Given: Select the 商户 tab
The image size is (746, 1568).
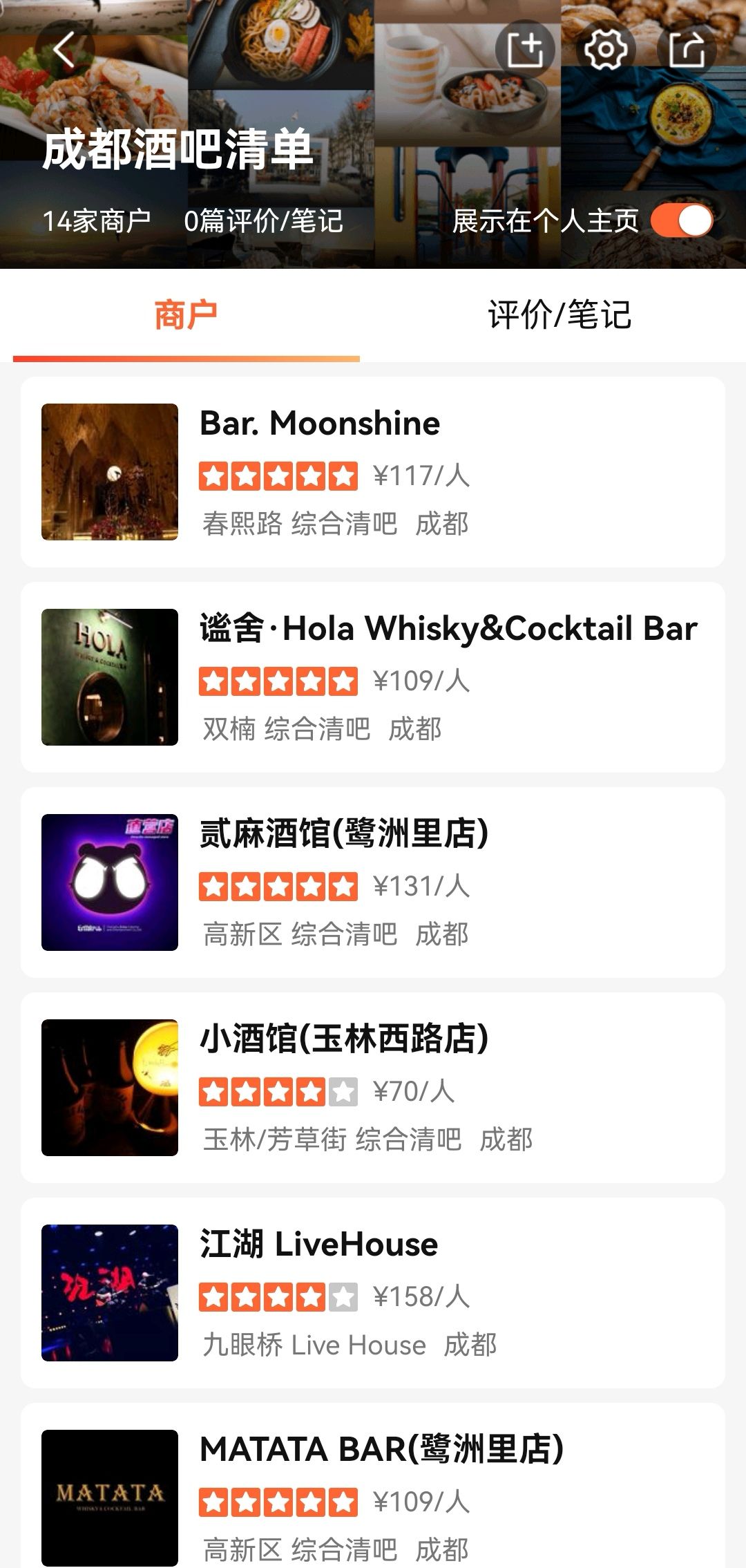Looking at the screenshot, I should pyautogui.click(x=186, y=315).
